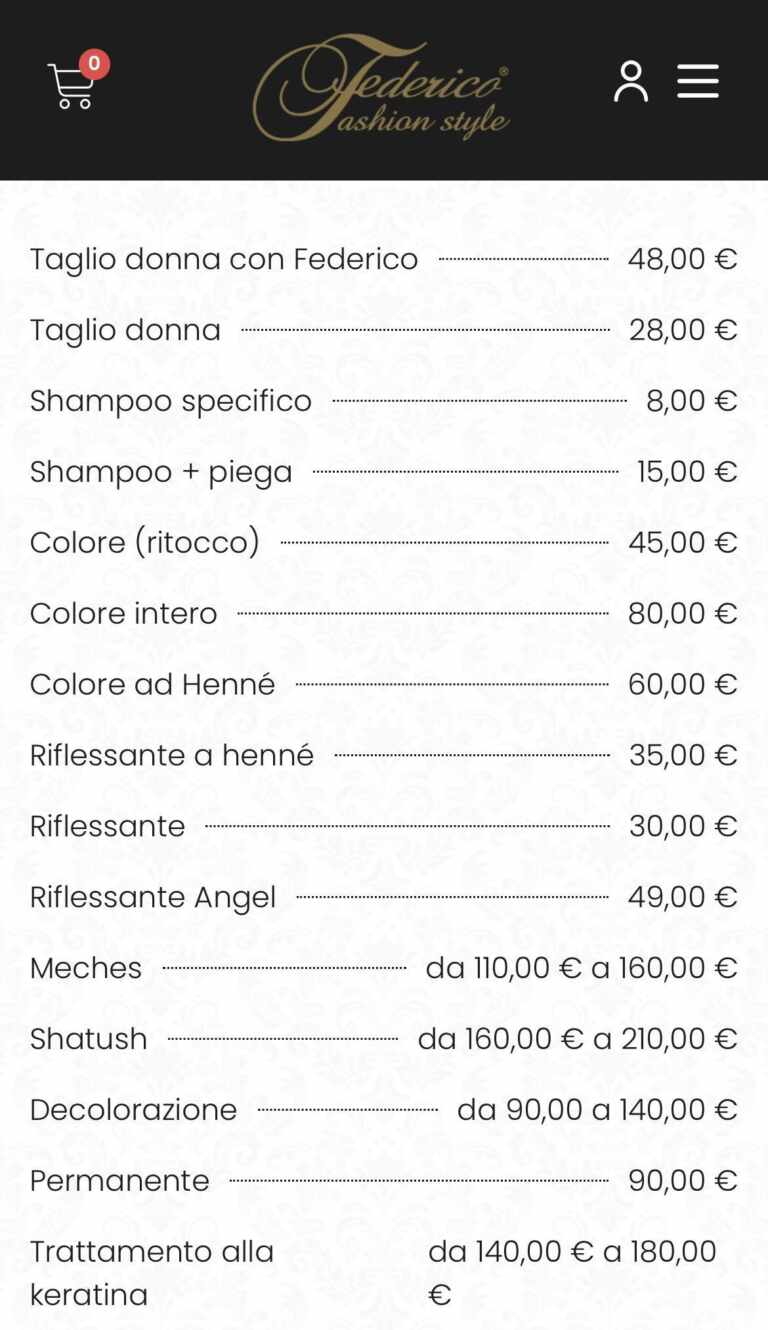The width and height of the screenshot is (768, 1330).
Task: Select the Taglio donna con Federico entry
Action: point(224,258)
